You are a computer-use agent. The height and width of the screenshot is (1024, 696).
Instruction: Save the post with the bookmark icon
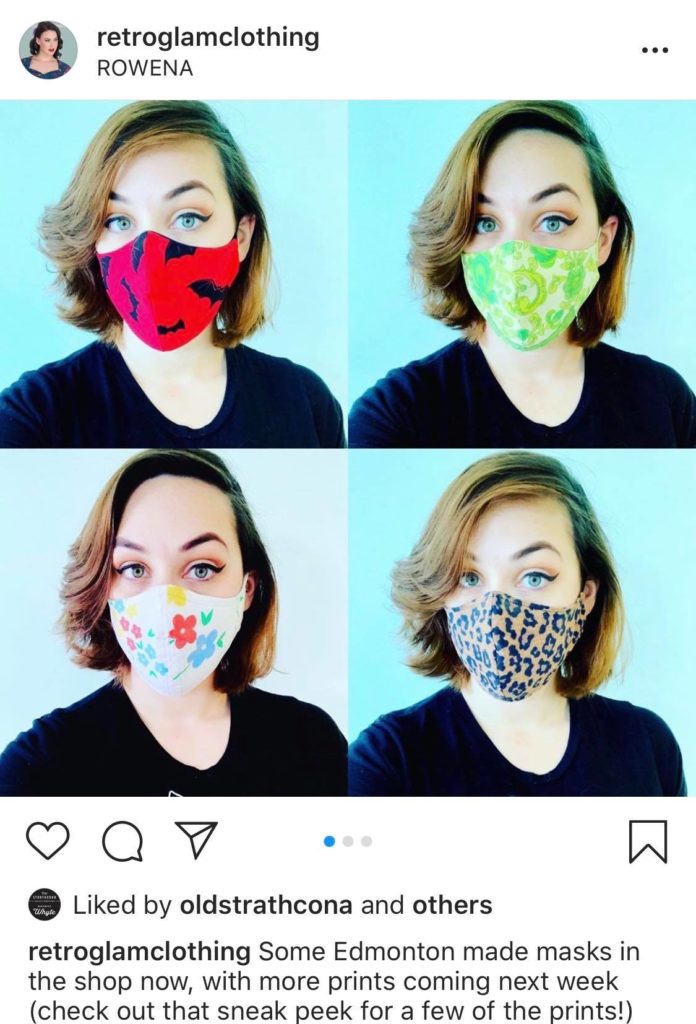click(x=647, y=841)
